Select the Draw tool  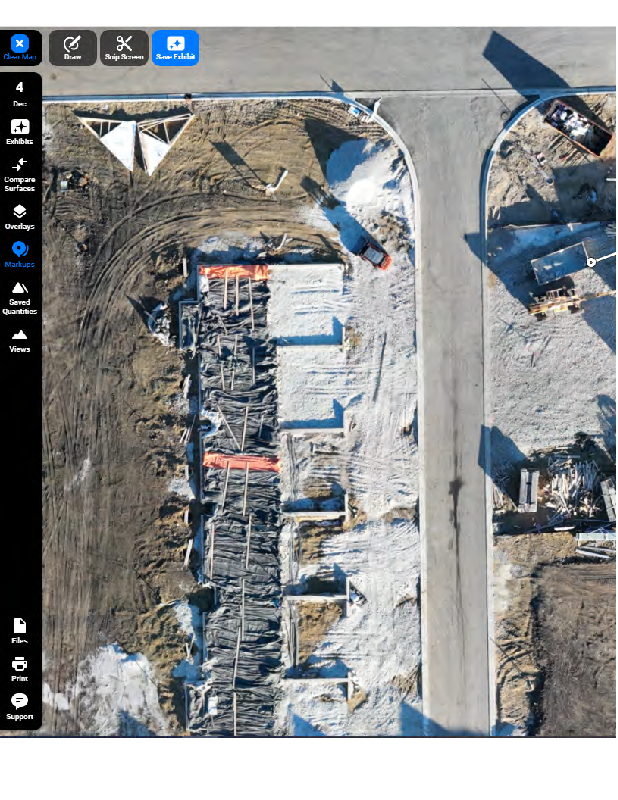coord(73,47)
